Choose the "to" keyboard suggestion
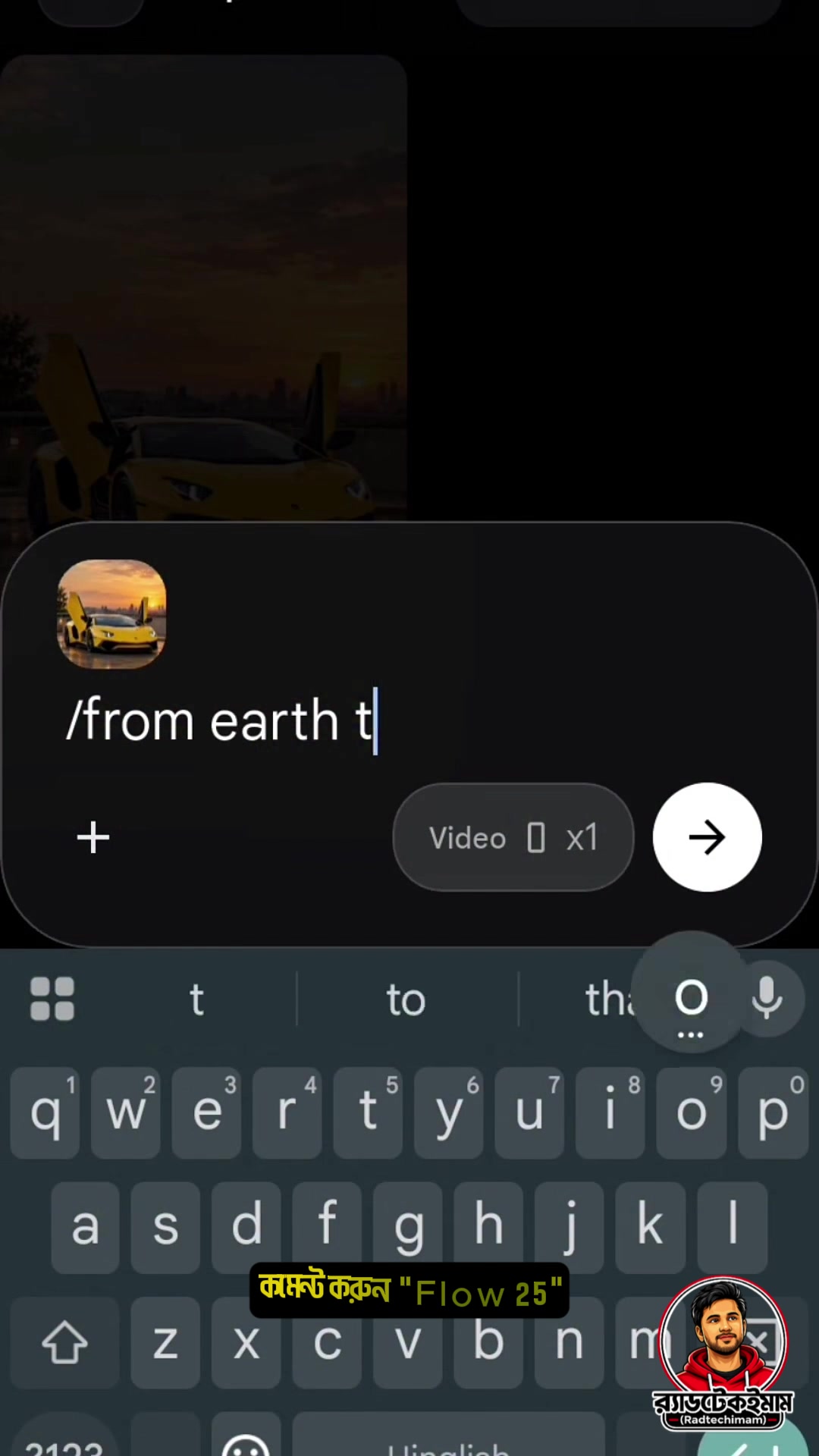Image resolution: width=819 pixels, height=1456 pixels. pos(406,999)
